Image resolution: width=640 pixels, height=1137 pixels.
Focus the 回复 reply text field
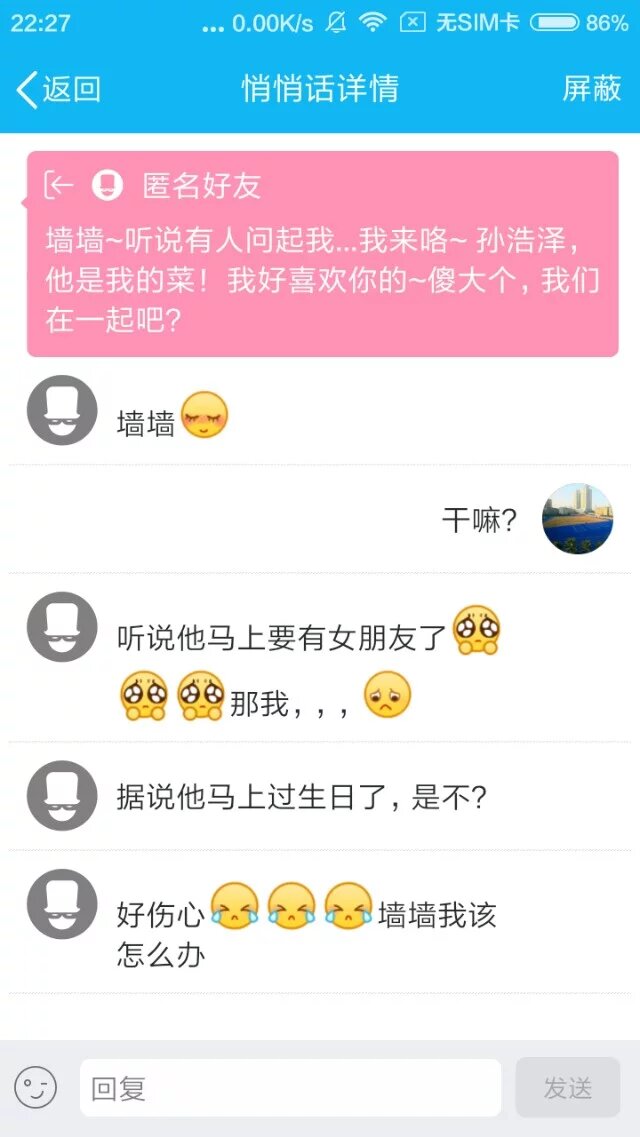[x=290, y=1087]
